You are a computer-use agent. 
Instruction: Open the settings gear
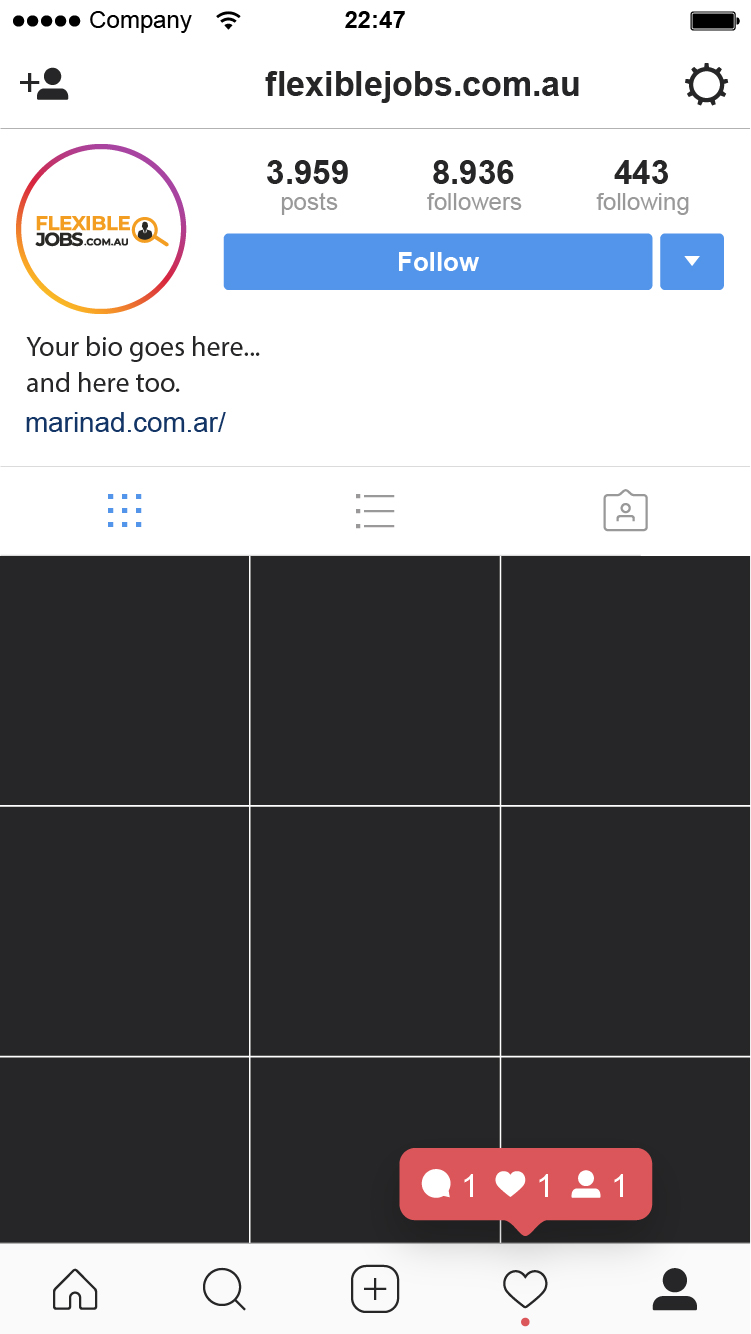706,85
